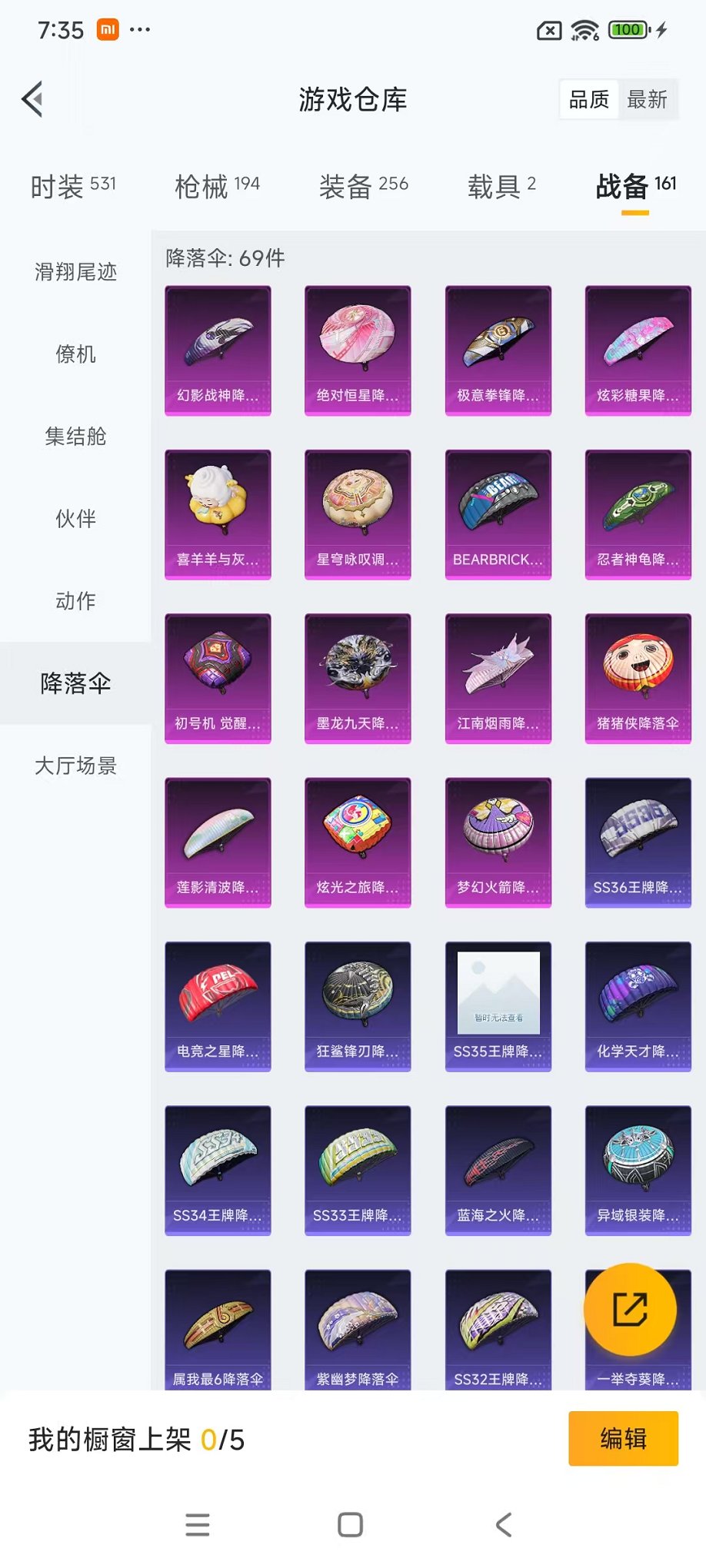Open the 伙伴 category list

coord(75,519)
